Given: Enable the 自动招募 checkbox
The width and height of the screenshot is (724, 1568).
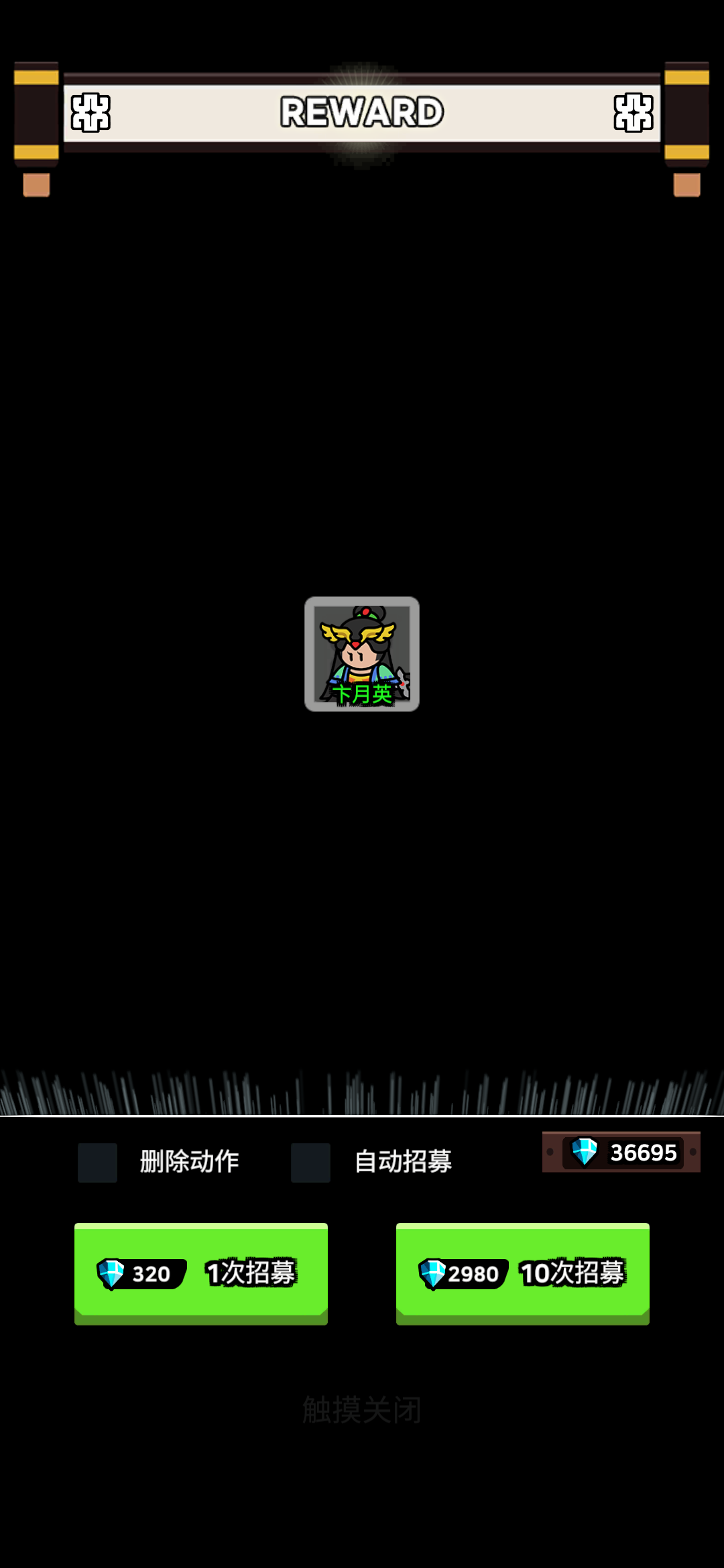Looking at the screenshot, I should point(310,1162).
